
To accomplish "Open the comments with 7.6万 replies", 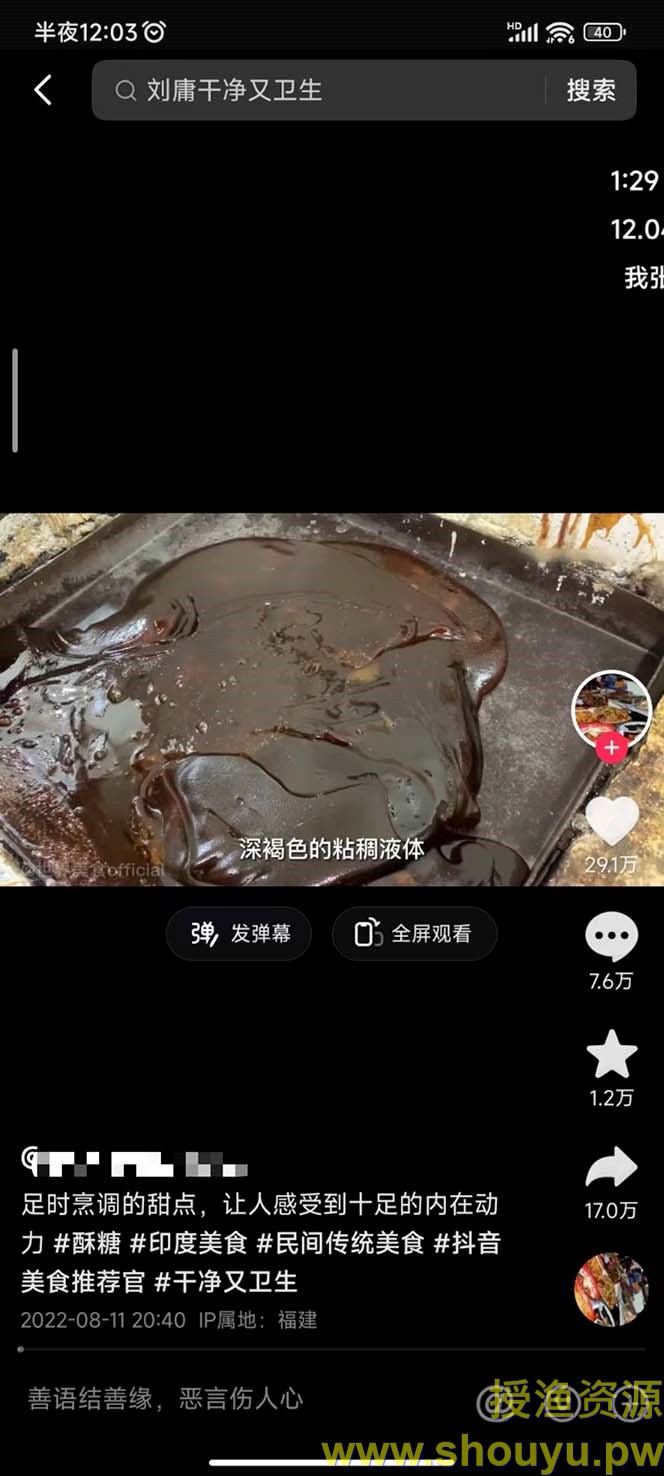I will coord(611,940).
